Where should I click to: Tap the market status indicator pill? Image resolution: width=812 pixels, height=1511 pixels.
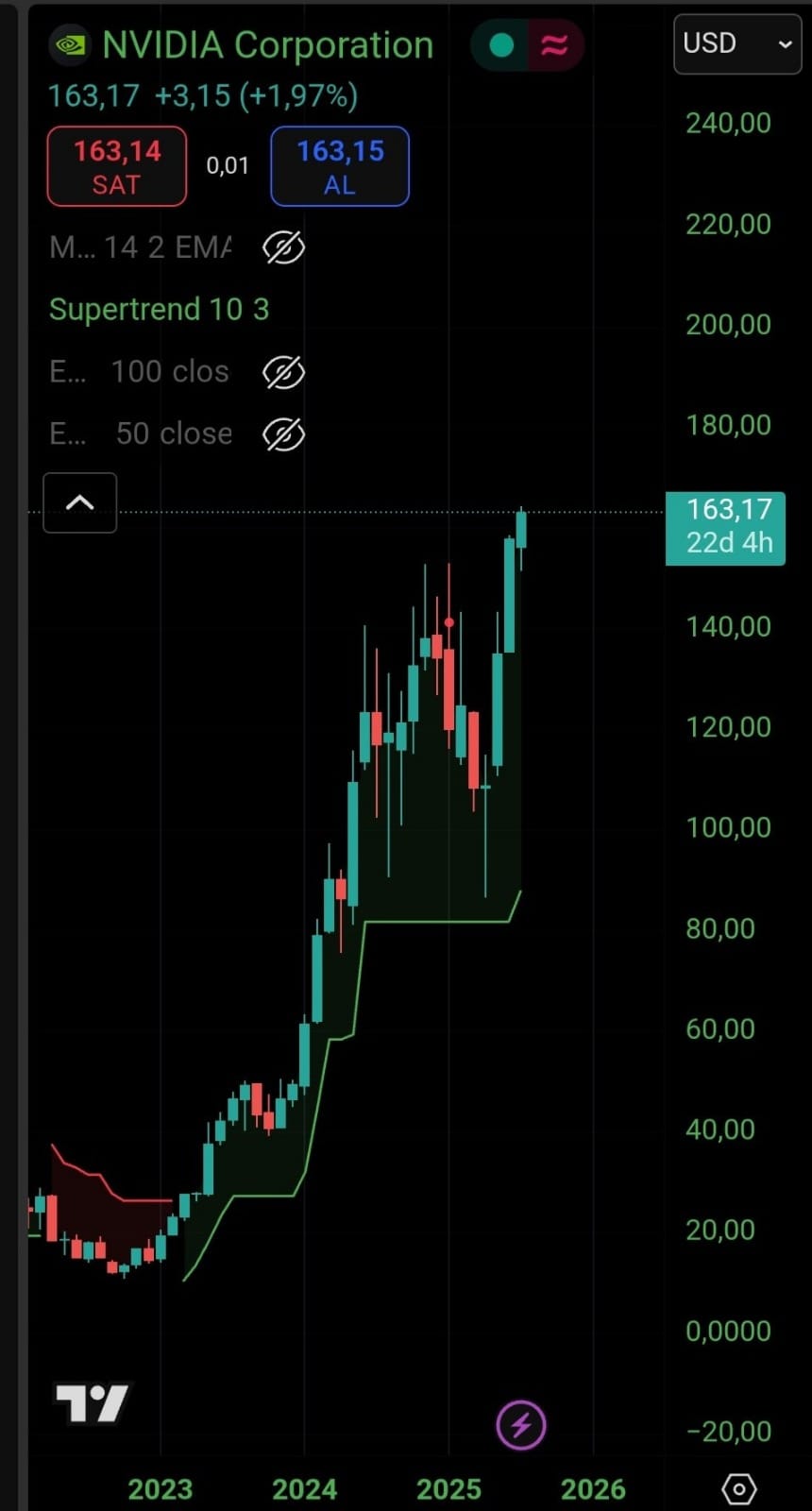pos(527,45)
